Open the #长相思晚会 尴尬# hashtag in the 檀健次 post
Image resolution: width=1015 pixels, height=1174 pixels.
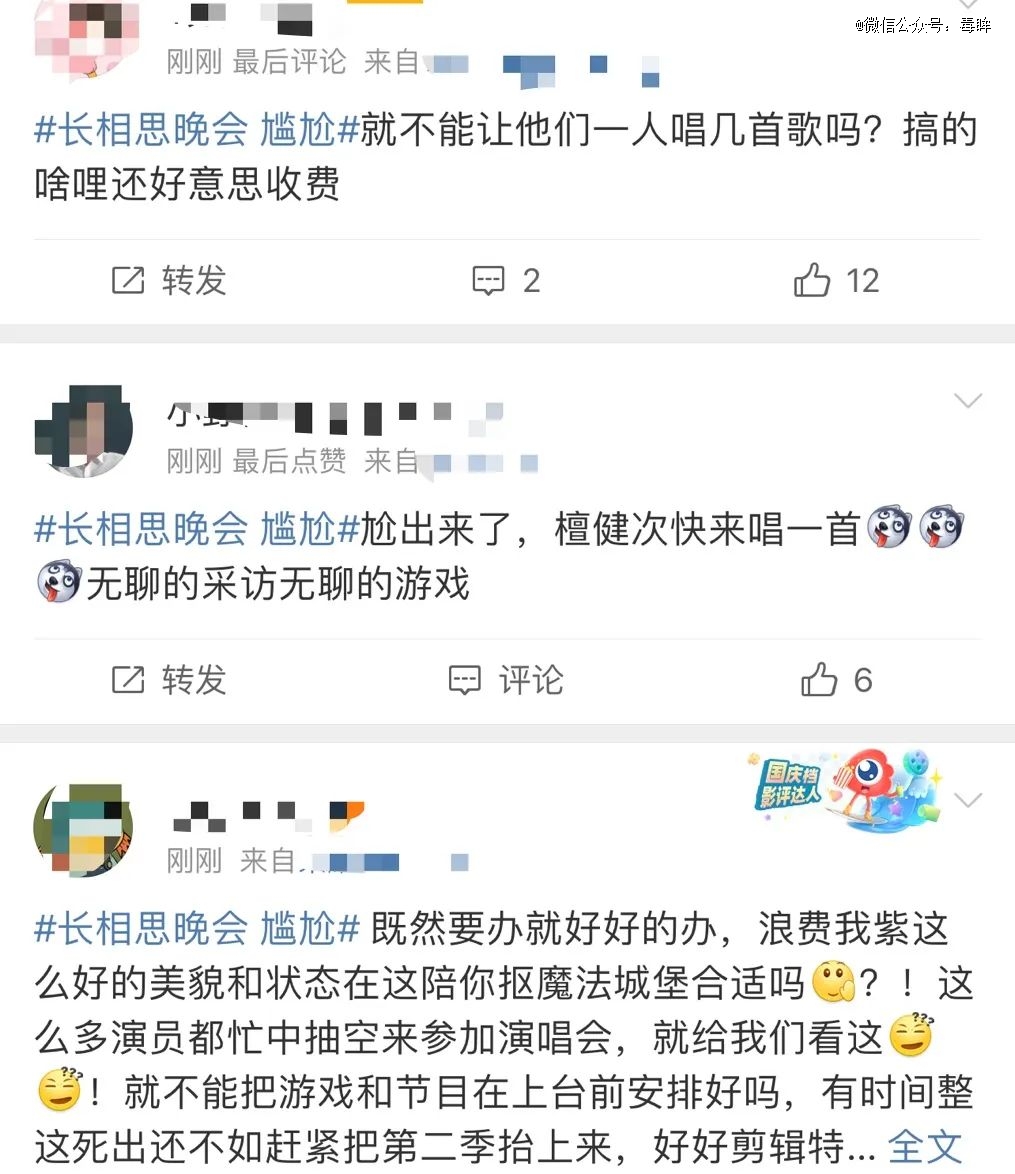point(196,530)
